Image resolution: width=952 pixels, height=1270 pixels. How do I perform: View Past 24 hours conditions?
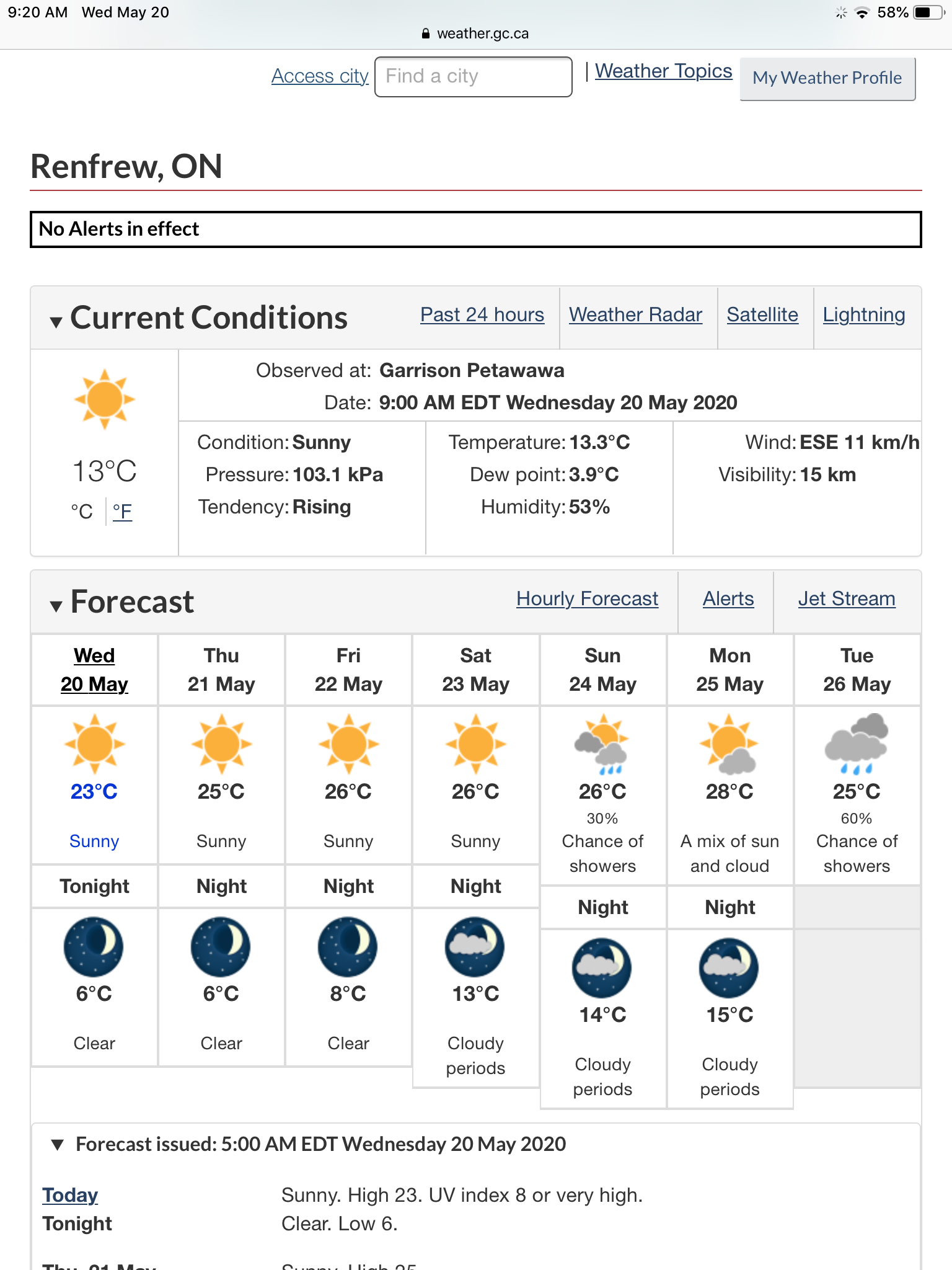(482, 314)
